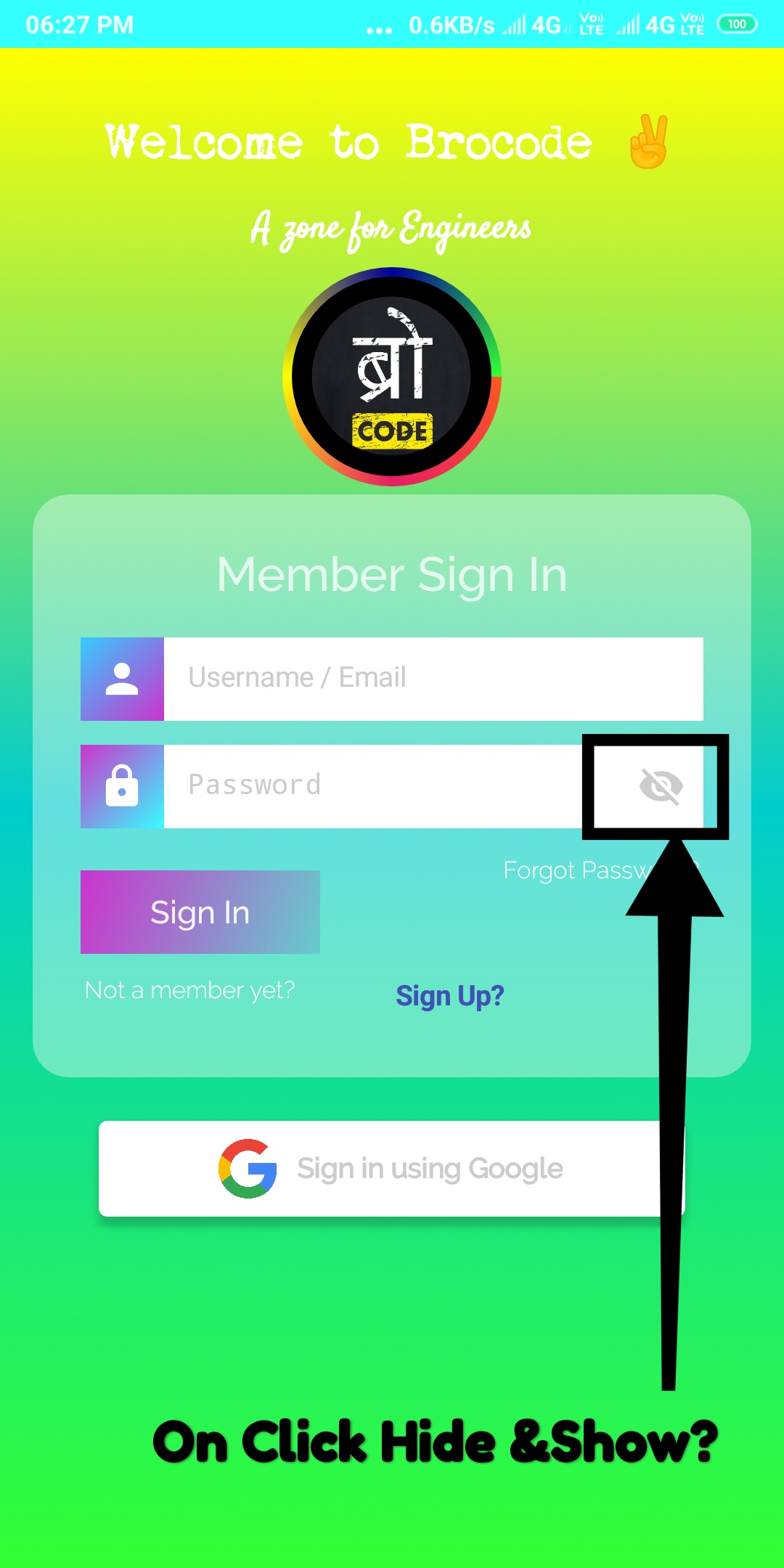784x1568 pixels.
Task: Toggle password visibility eye icon
Action: pyautogui.click(x=661, y=786)
